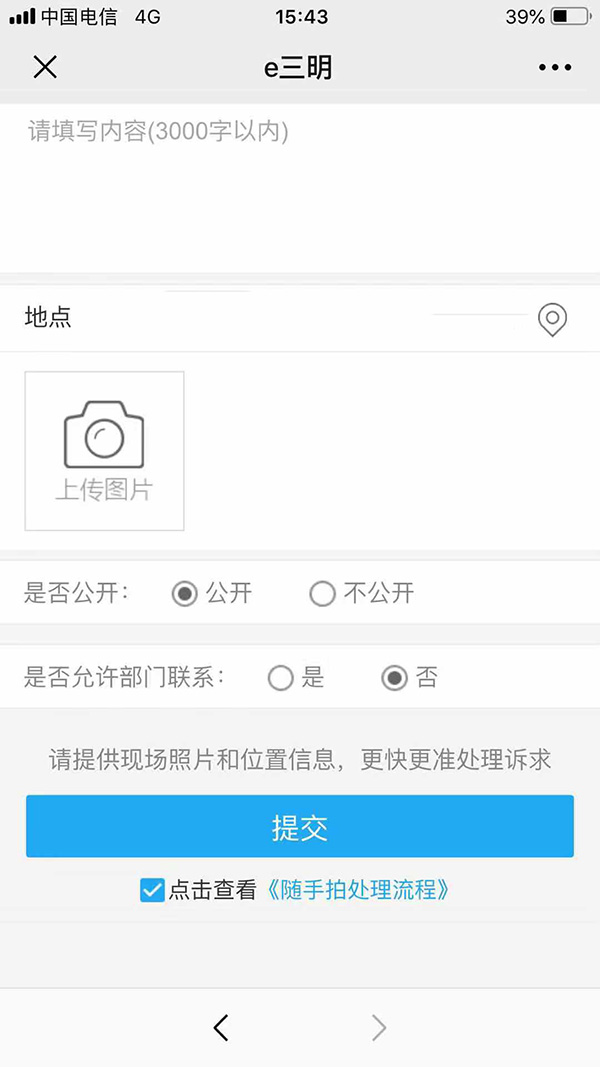Submit the form with 提交
Image resolution: width=600 pixels, height=1067 pixels.
[x=300, y=826]
